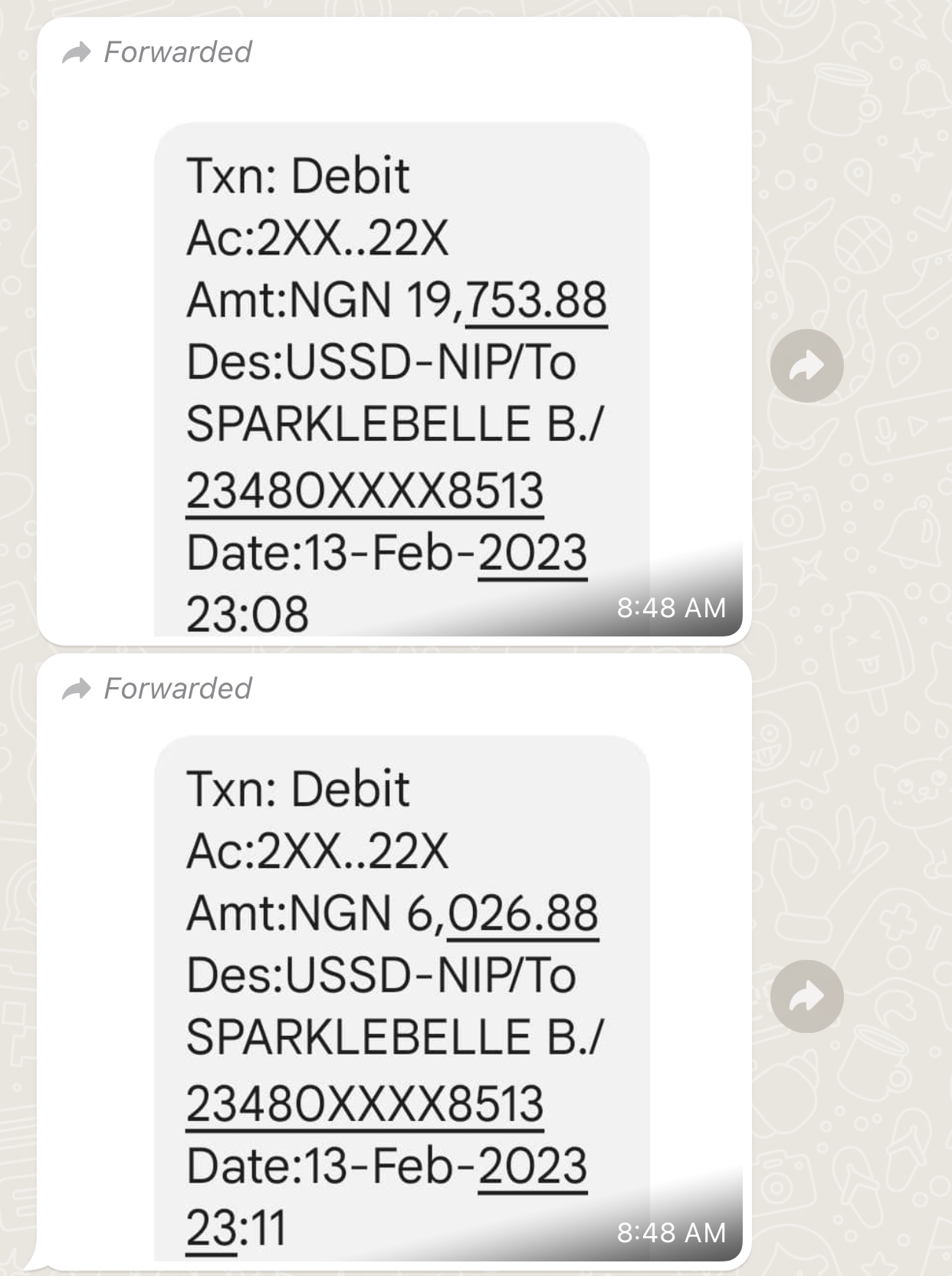Image resolution: width=952 pixels, height=1276 pixels.
Task: Forward the NGN 6,026.88 debit message
Action: [806, 996]
